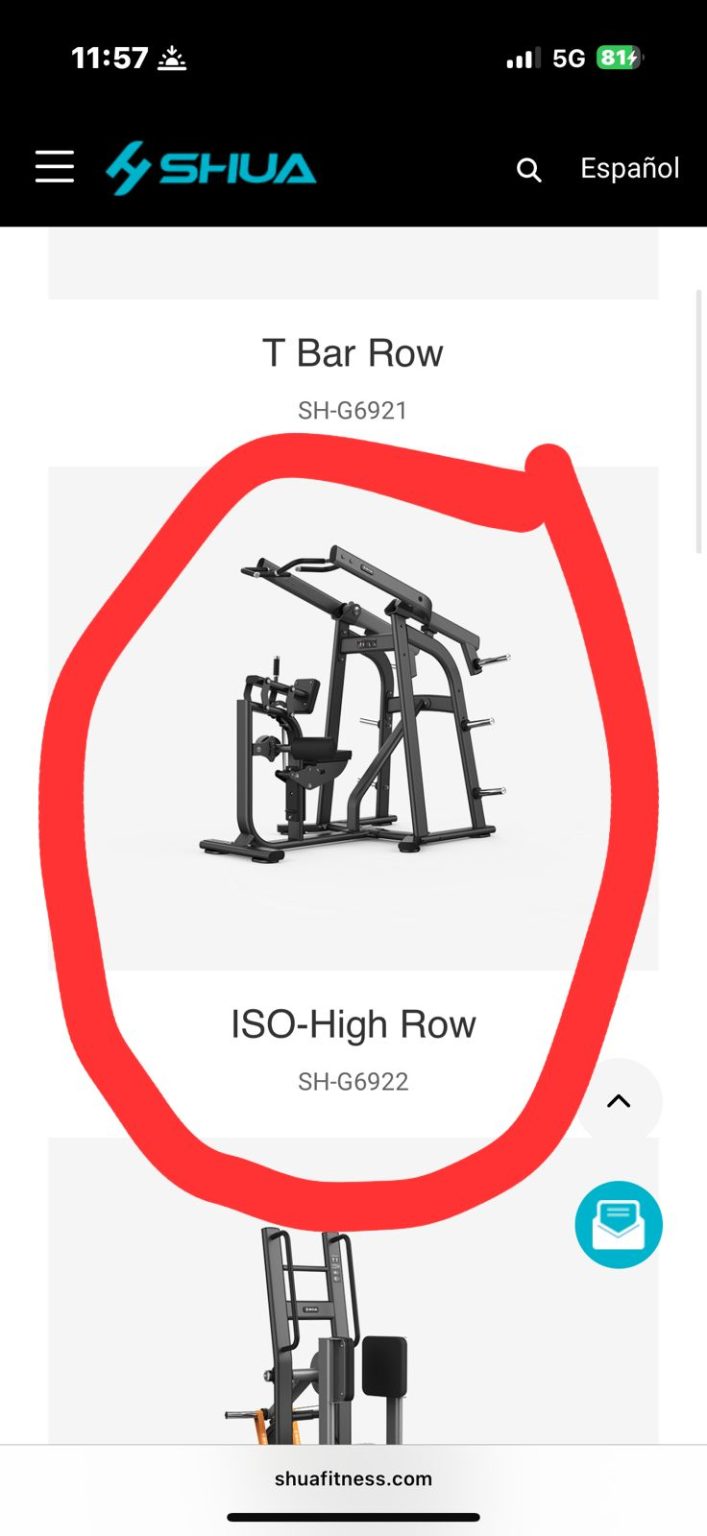Open the product tile below ISO-High Row

click(353, 1290)
